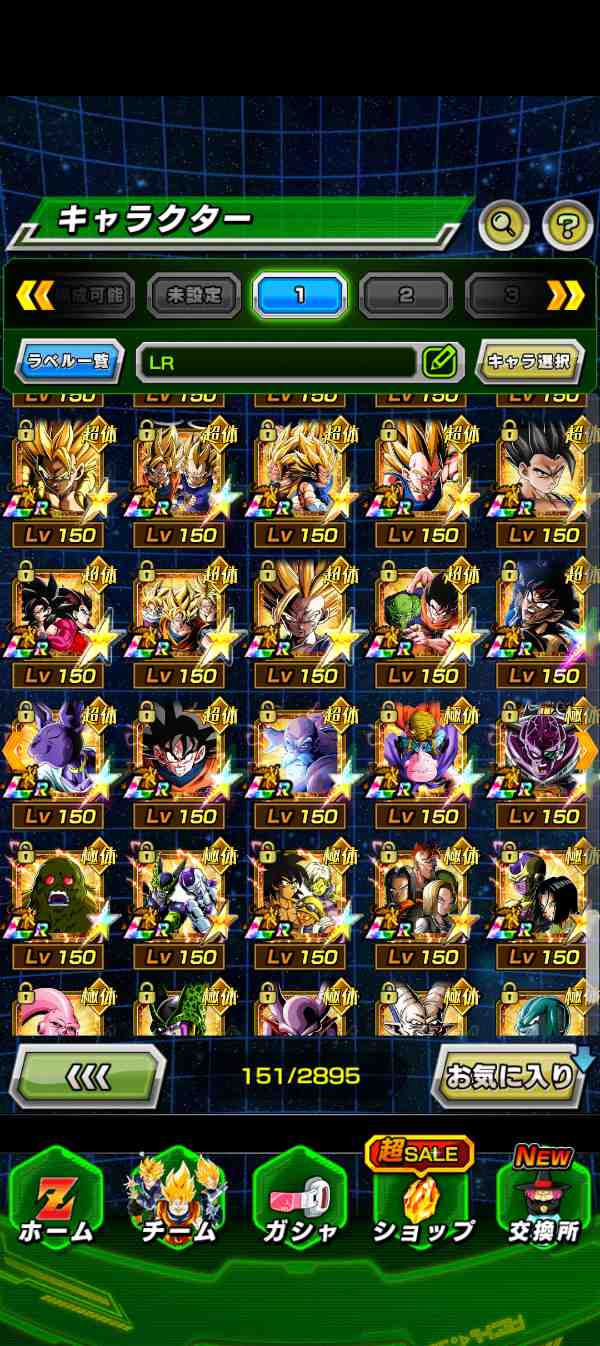
Task: Open the help question mark icon
Action: tap(567, 226)
